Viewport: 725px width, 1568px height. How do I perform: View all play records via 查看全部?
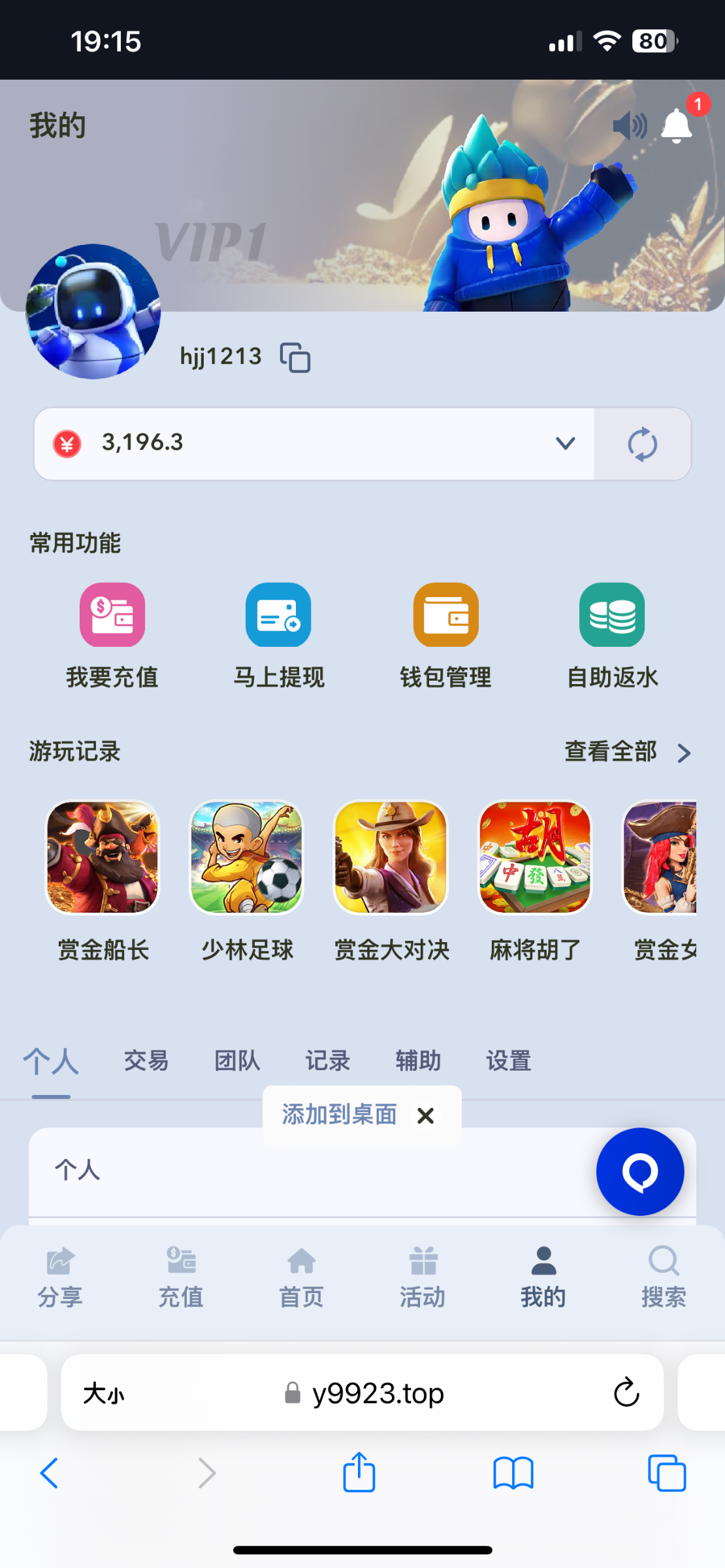point(627,752)
